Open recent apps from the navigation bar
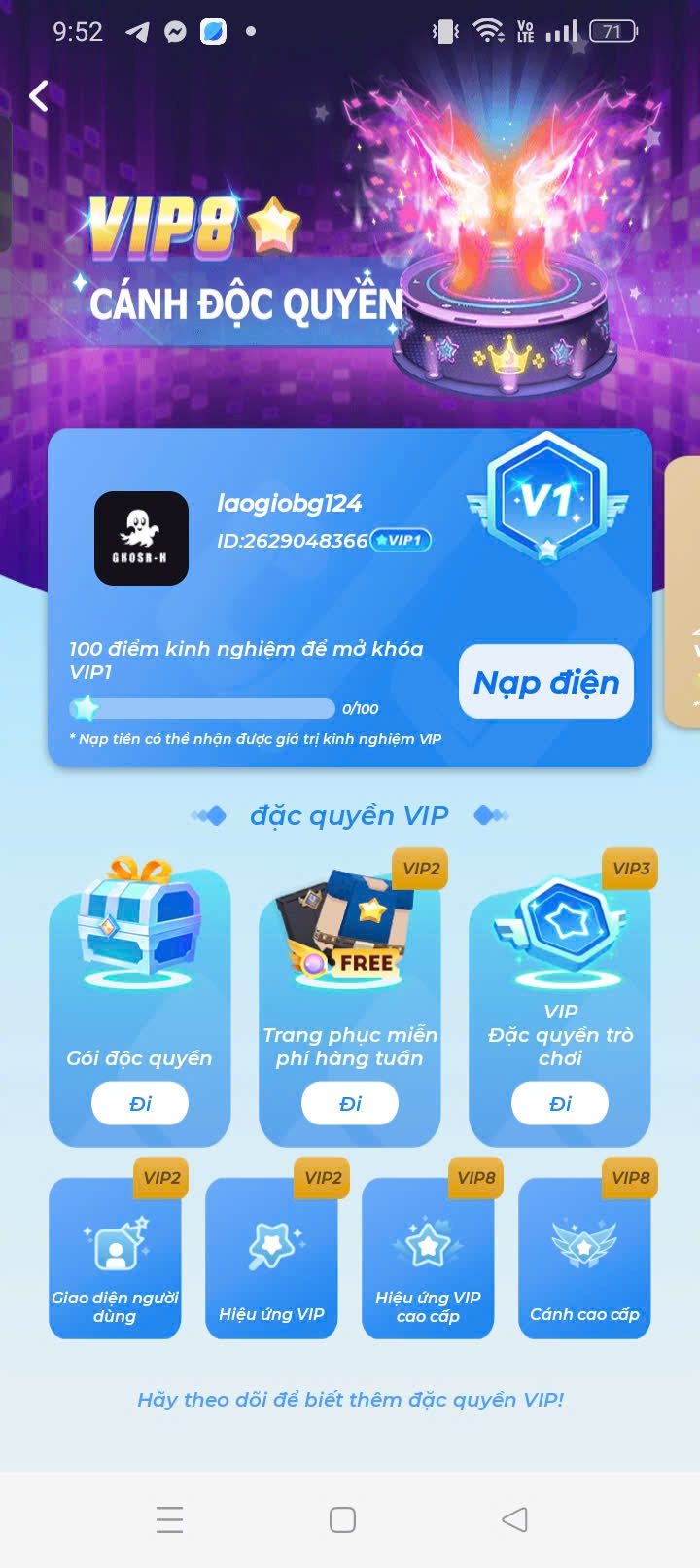 click(x=170, y=1519)
